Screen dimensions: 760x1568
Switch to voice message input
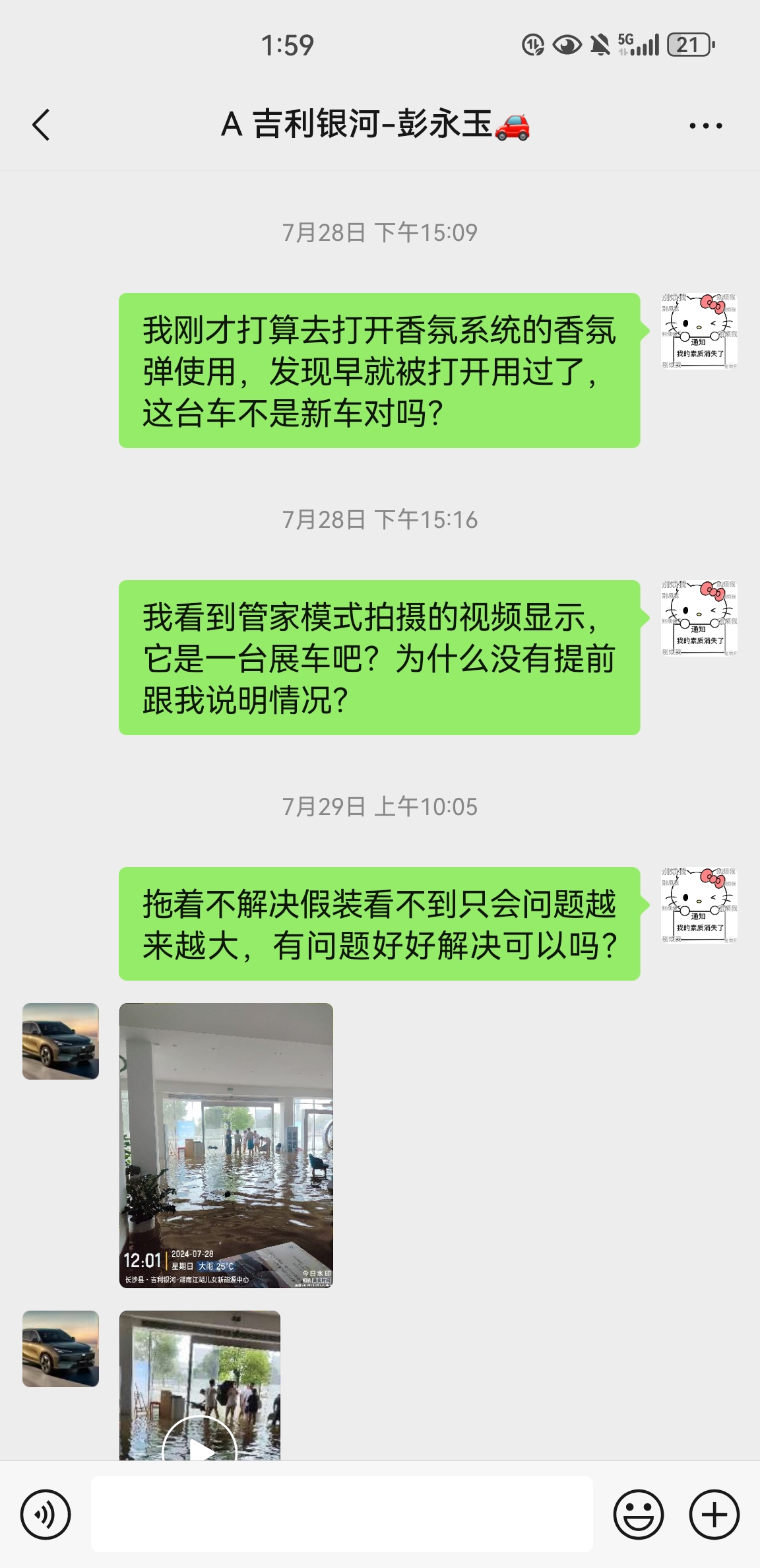point(45,1514)
